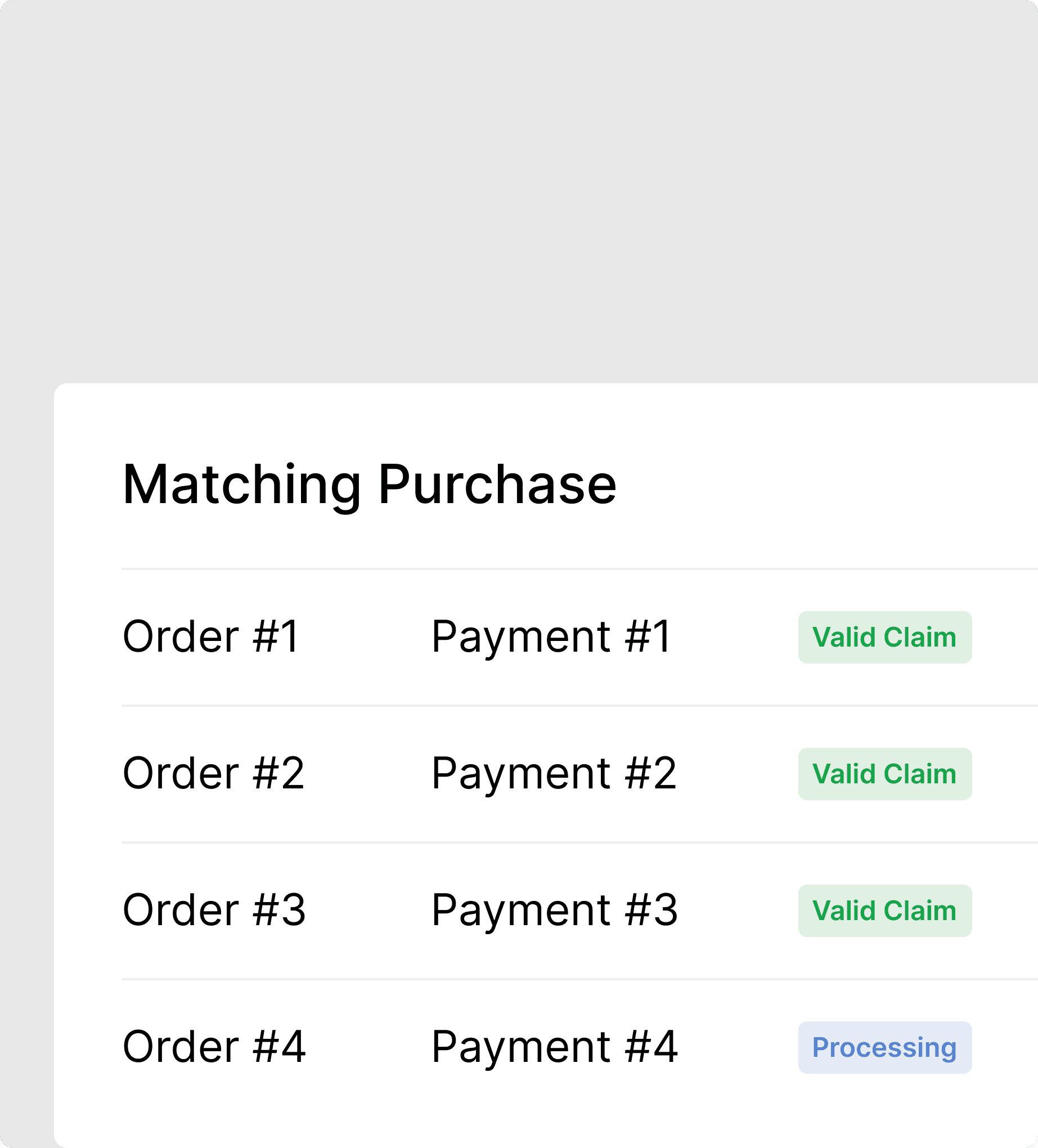Screen dimensions: 1038x1148
Task: Click Payment #1 entry
Action: [554, 636]
